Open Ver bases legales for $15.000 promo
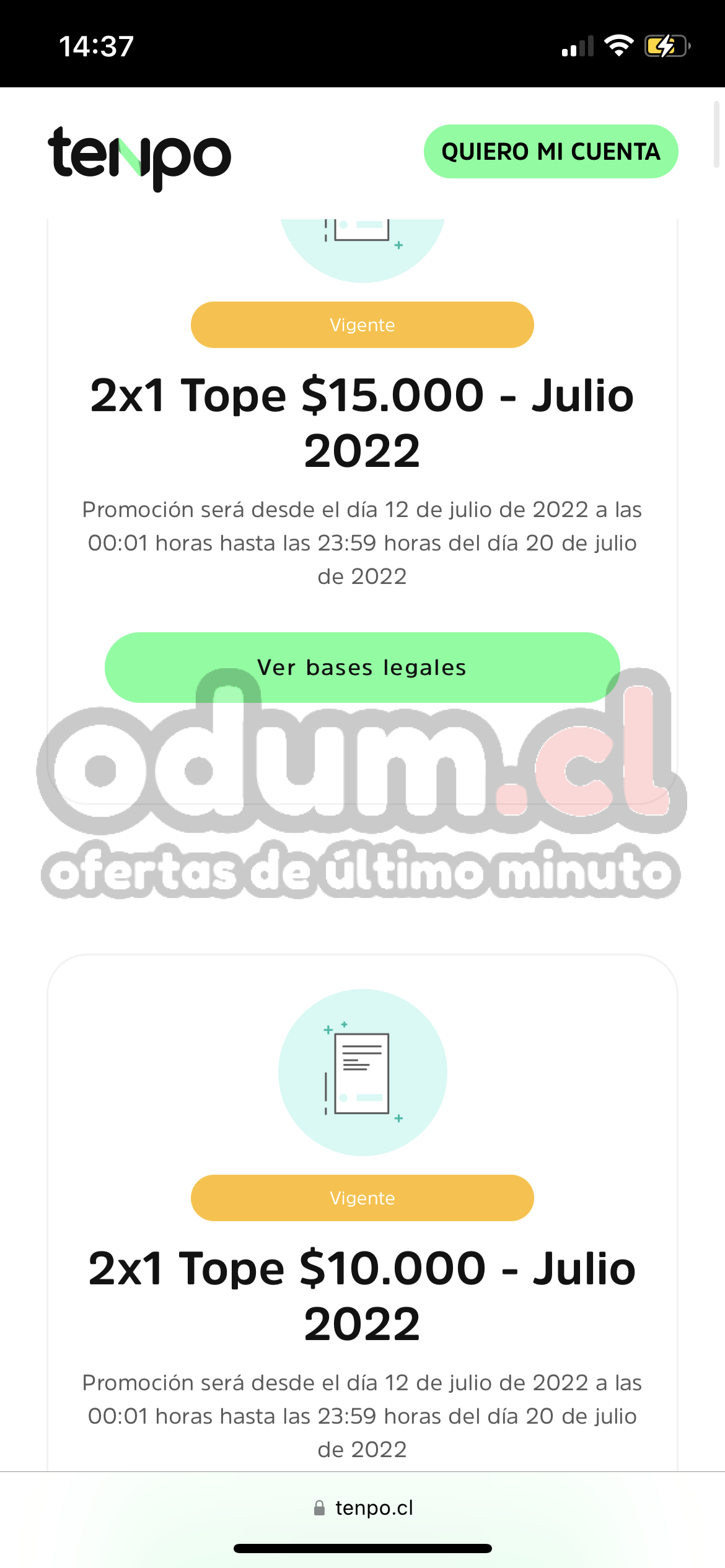Viewport: 725px width, 1568px height. click(x=362, y=667)
